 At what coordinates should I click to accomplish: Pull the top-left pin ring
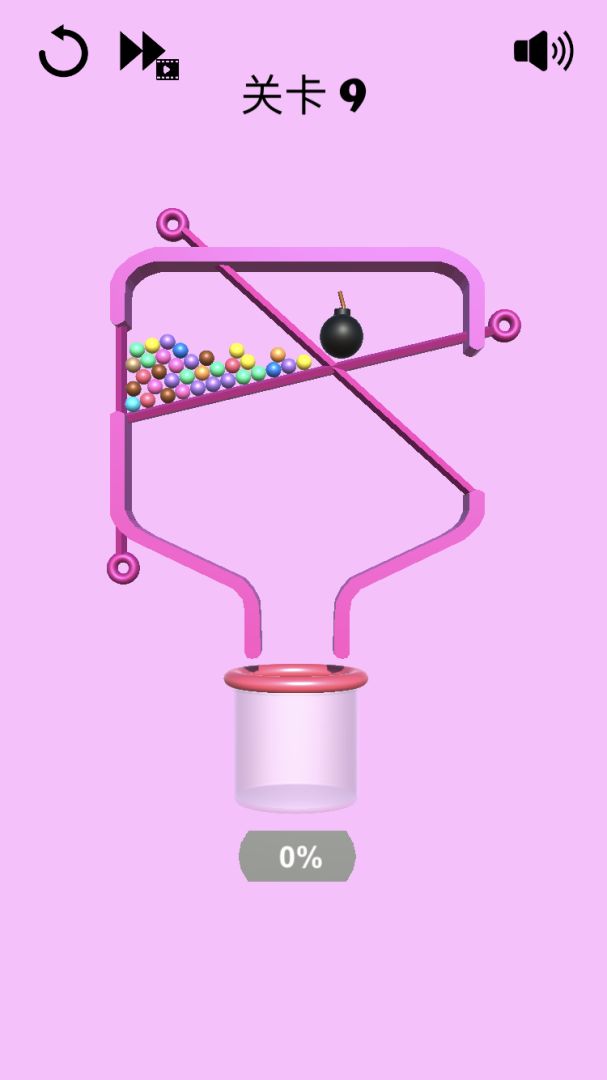pyautogui.click(x=172, y=224)
